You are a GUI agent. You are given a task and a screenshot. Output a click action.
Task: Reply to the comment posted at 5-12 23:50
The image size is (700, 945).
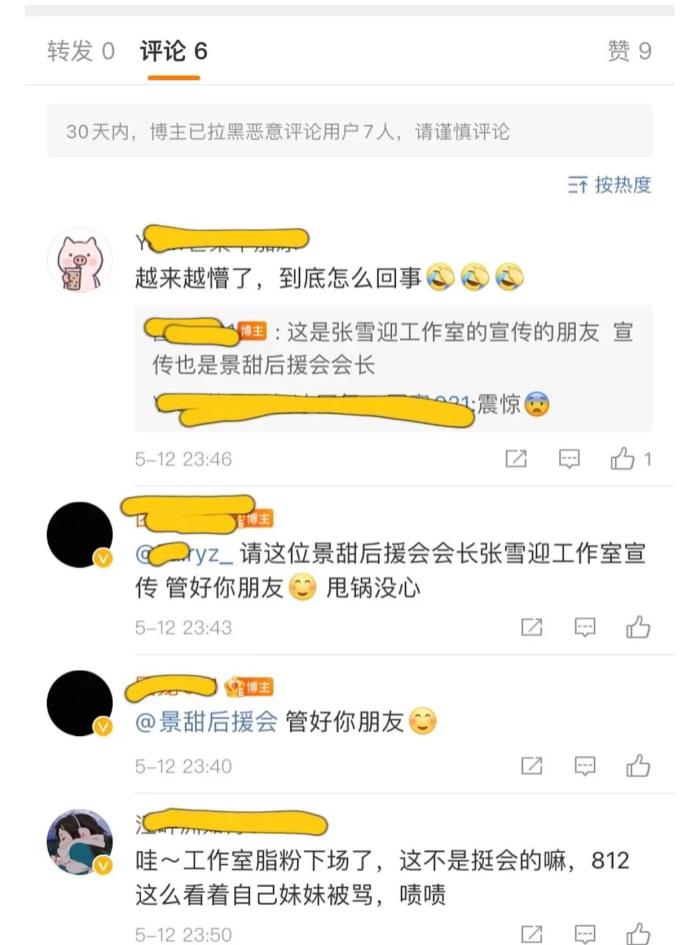[x=585, y=934]
